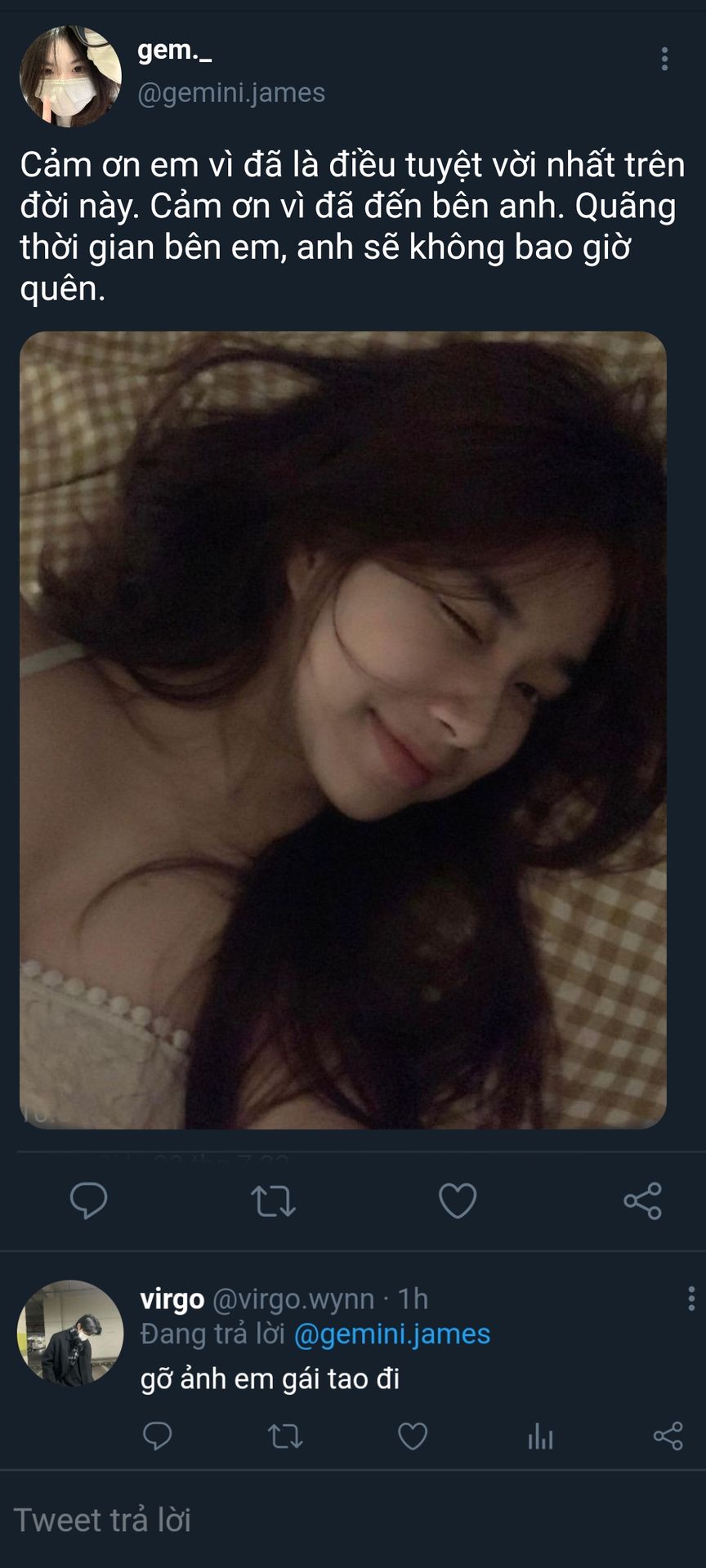The image size is (706, 1568).
Task: Like virgo's reply
Action: pyautogui.click(x=413, y=1436)
